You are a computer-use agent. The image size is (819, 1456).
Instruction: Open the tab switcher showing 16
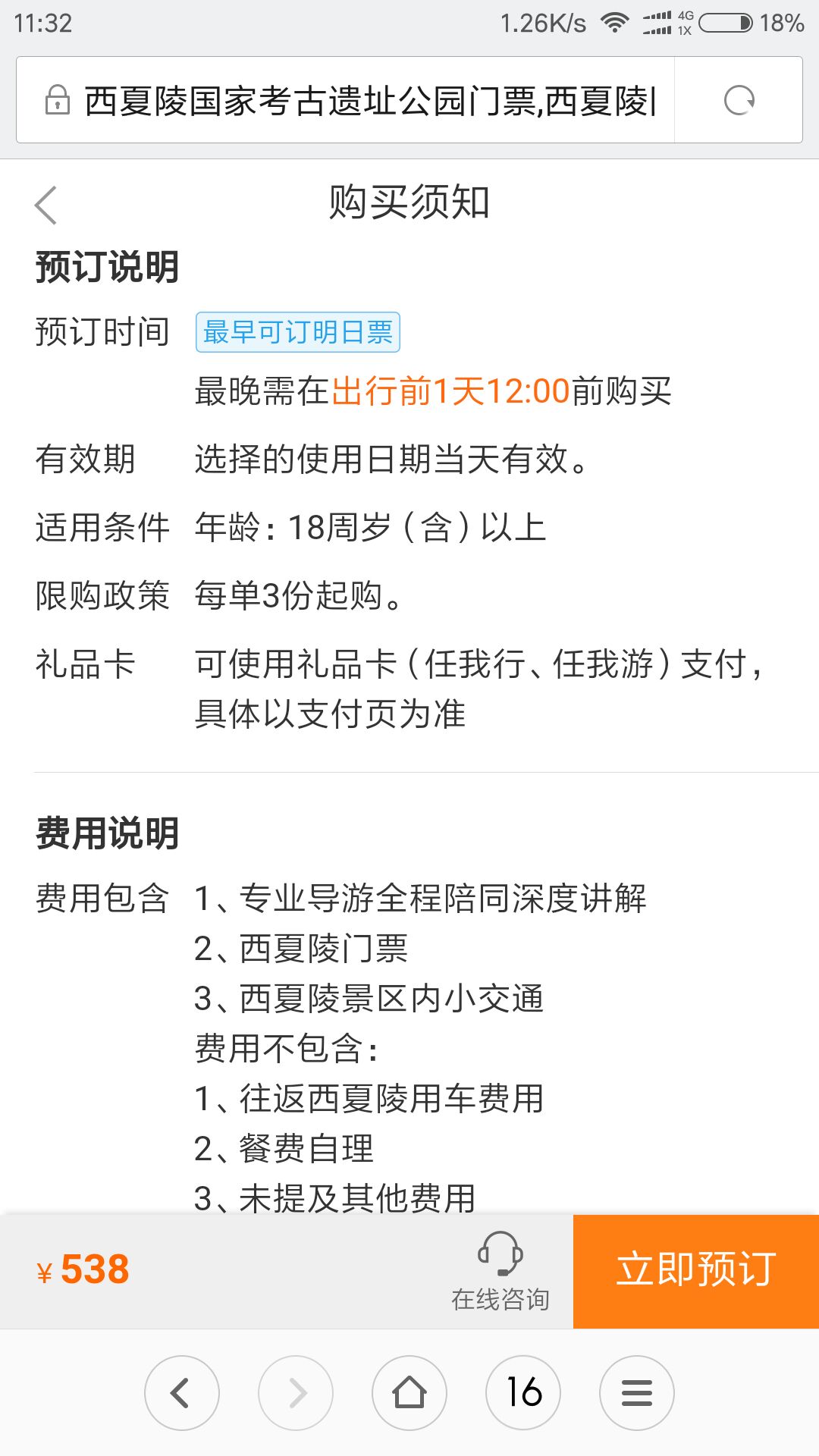point(523,1393)
